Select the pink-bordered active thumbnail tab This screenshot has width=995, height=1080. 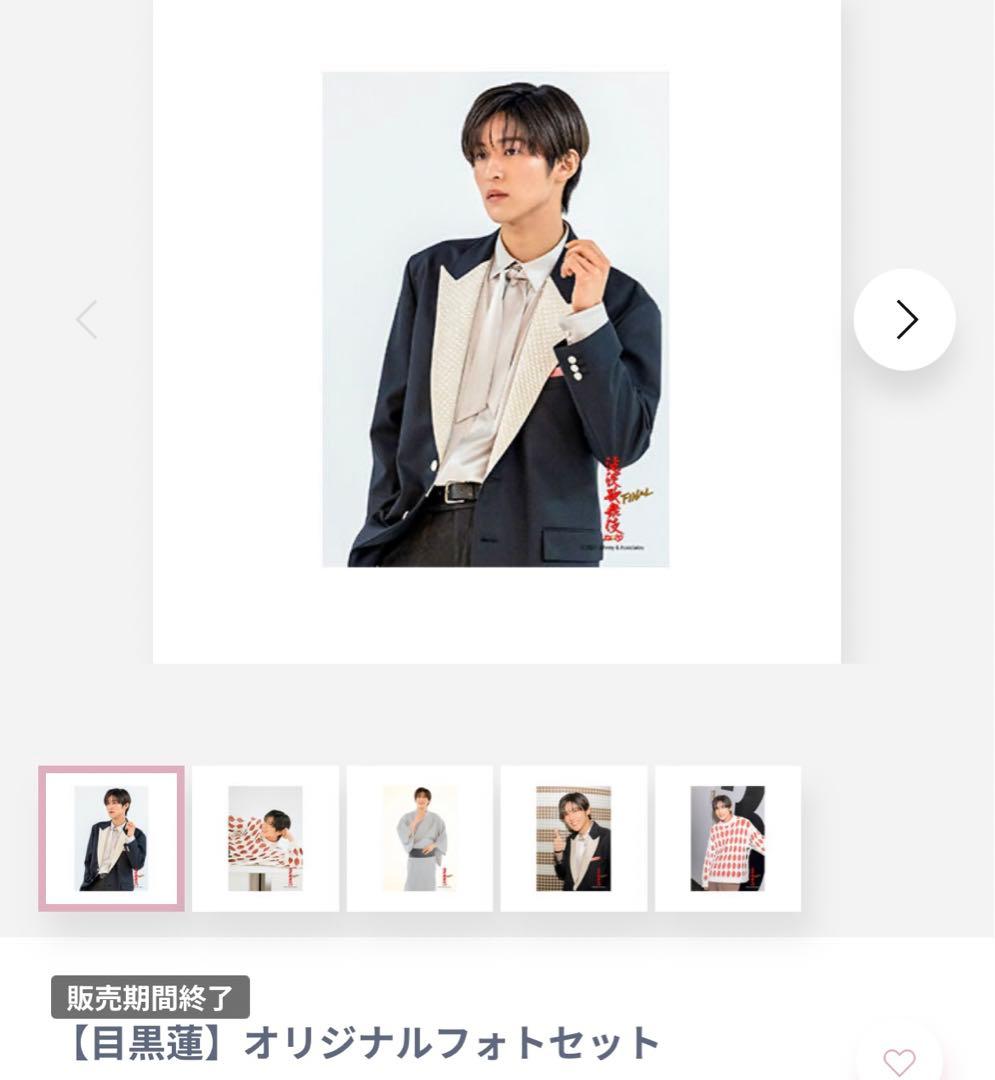[110, 838]
